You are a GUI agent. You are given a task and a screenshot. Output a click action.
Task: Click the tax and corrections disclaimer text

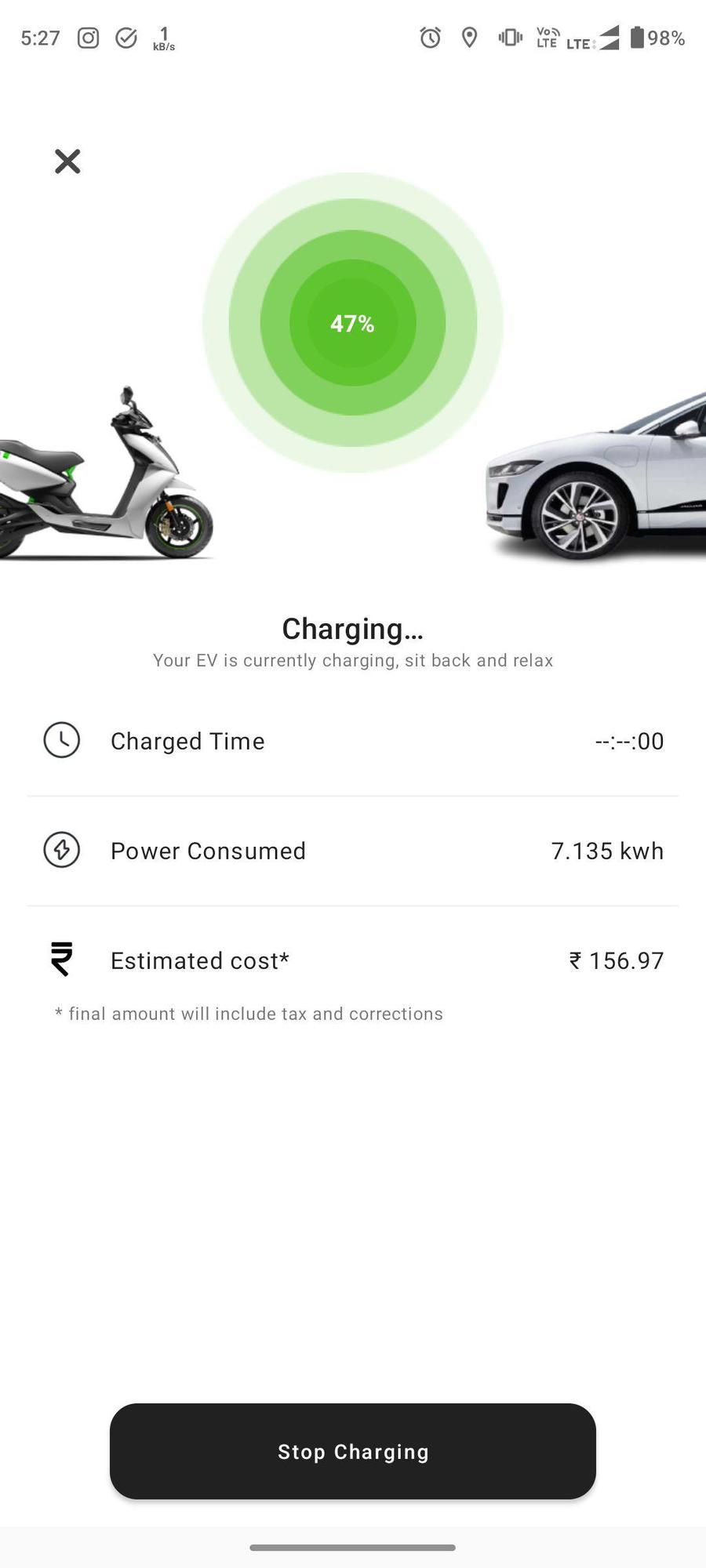point(248,1013)
